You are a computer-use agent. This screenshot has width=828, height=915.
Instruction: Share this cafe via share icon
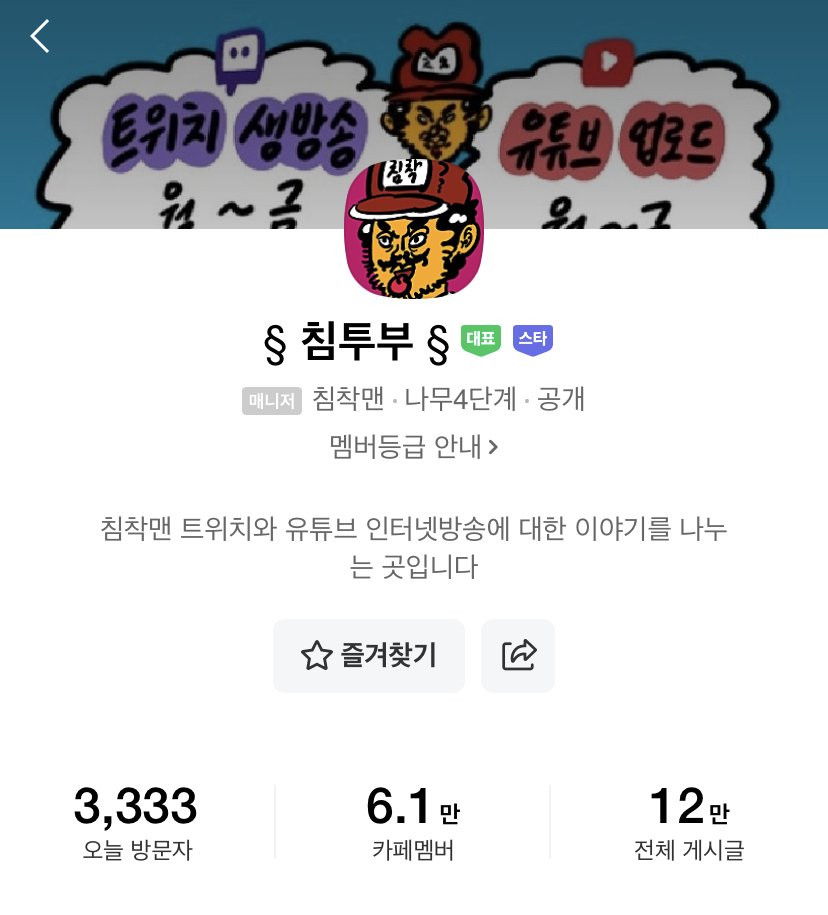pos(518,656)
